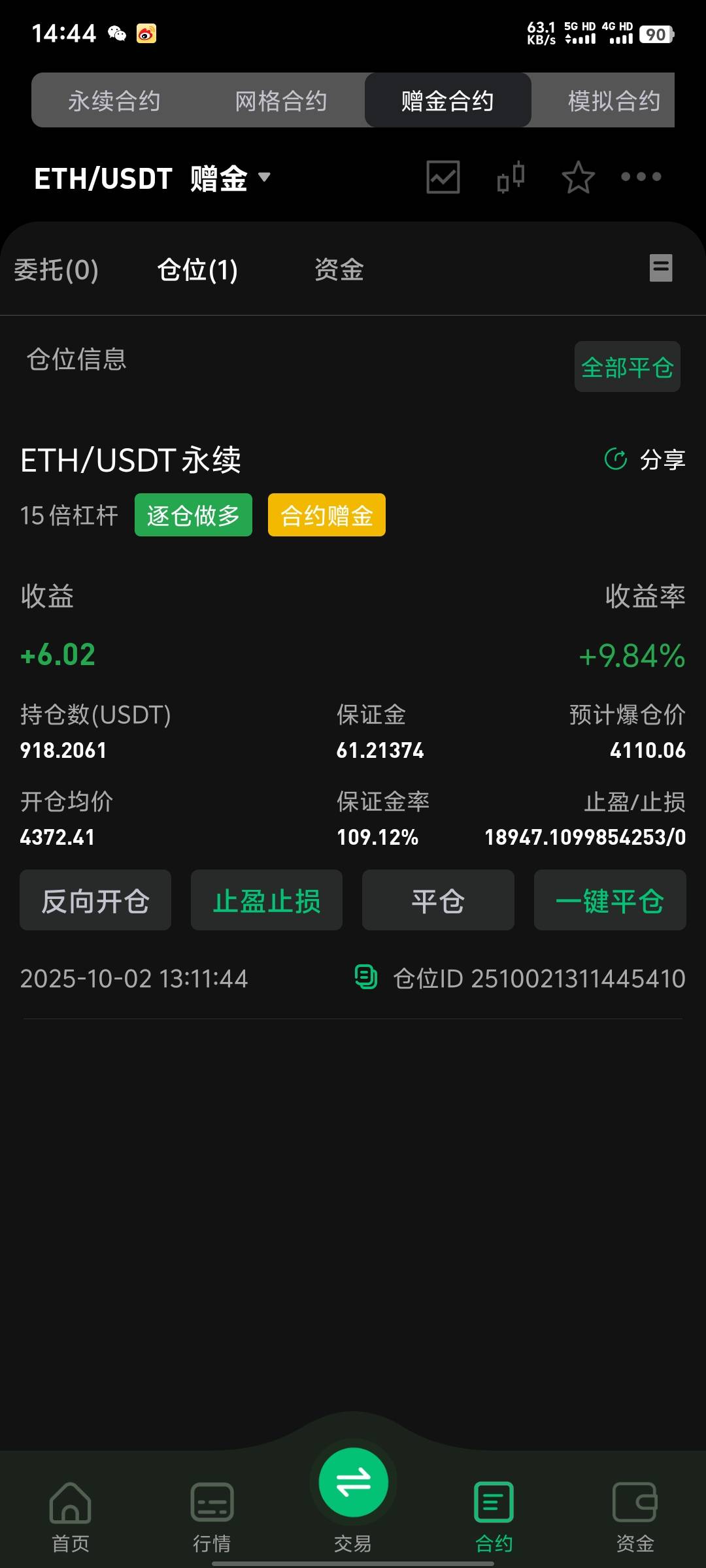The image size is (706, 1568).
Task: Tap 全部平仓 to close all positions
Action: [x=627, y=367]
